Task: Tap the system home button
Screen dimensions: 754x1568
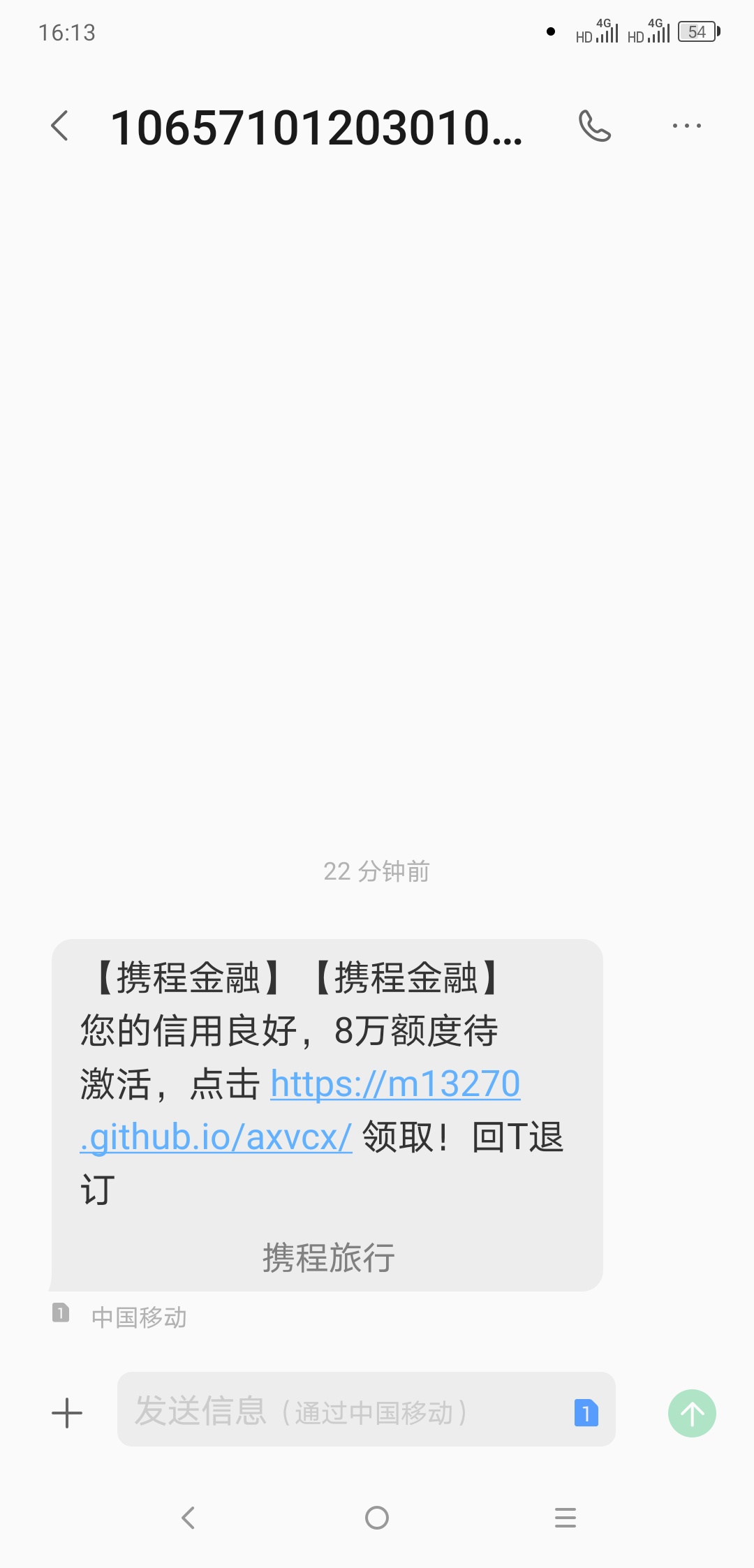Action: point(377,1518)
